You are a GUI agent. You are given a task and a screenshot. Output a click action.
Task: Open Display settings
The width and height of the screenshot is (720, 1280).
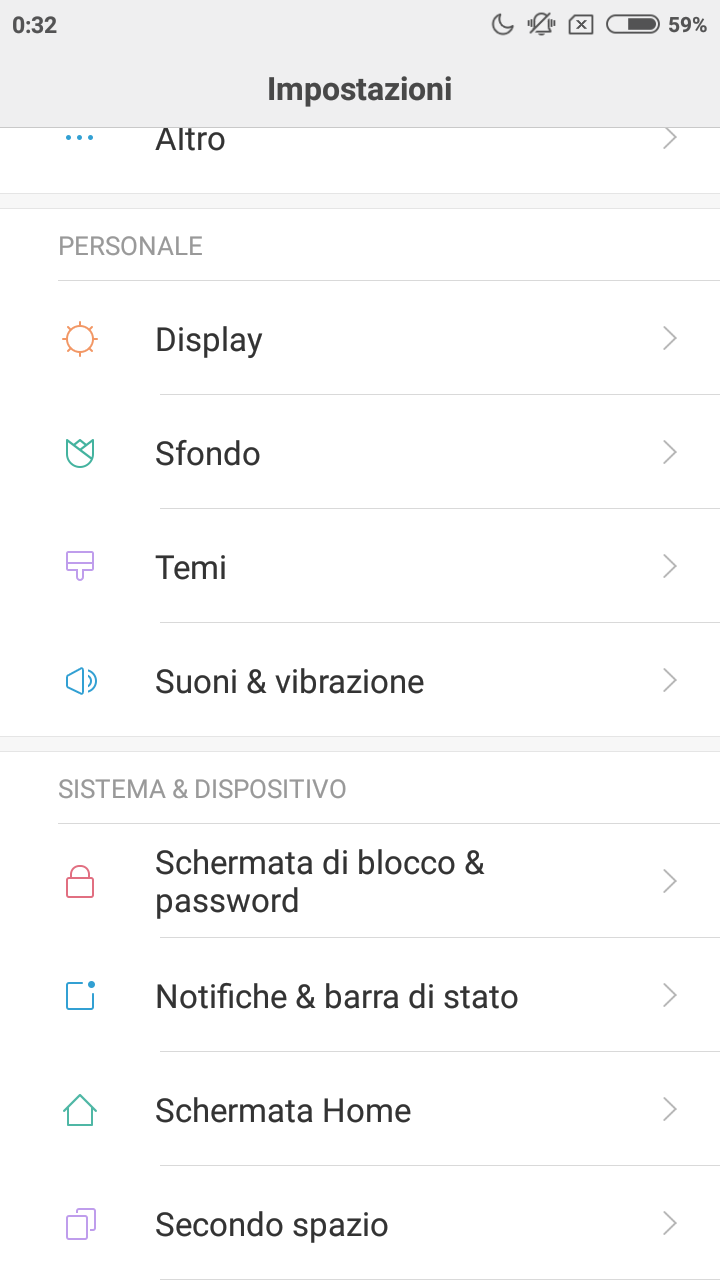click(x=360, y=339)
